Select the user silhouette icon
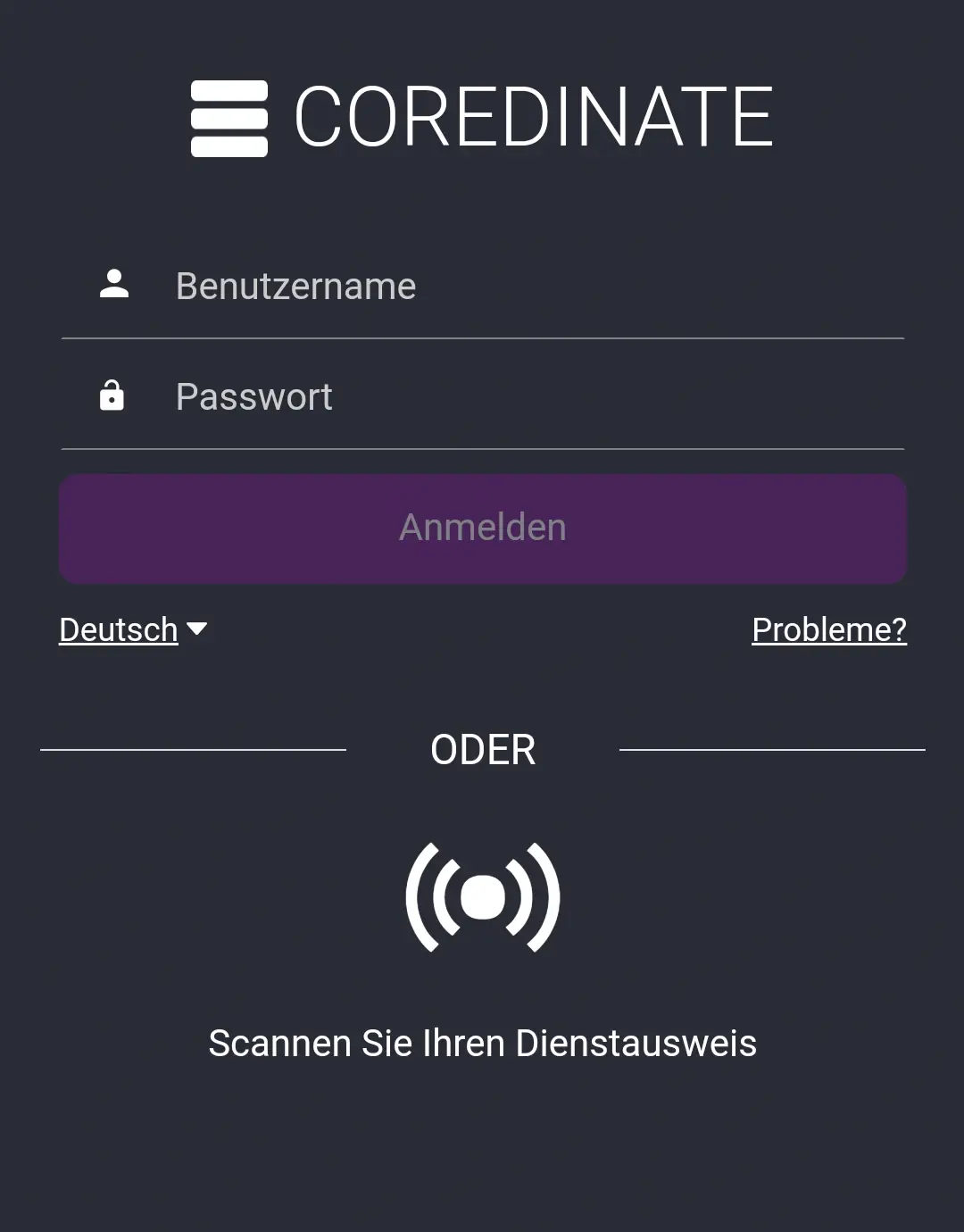Screen dimensions: 964x1232 [x=114, y=284]
